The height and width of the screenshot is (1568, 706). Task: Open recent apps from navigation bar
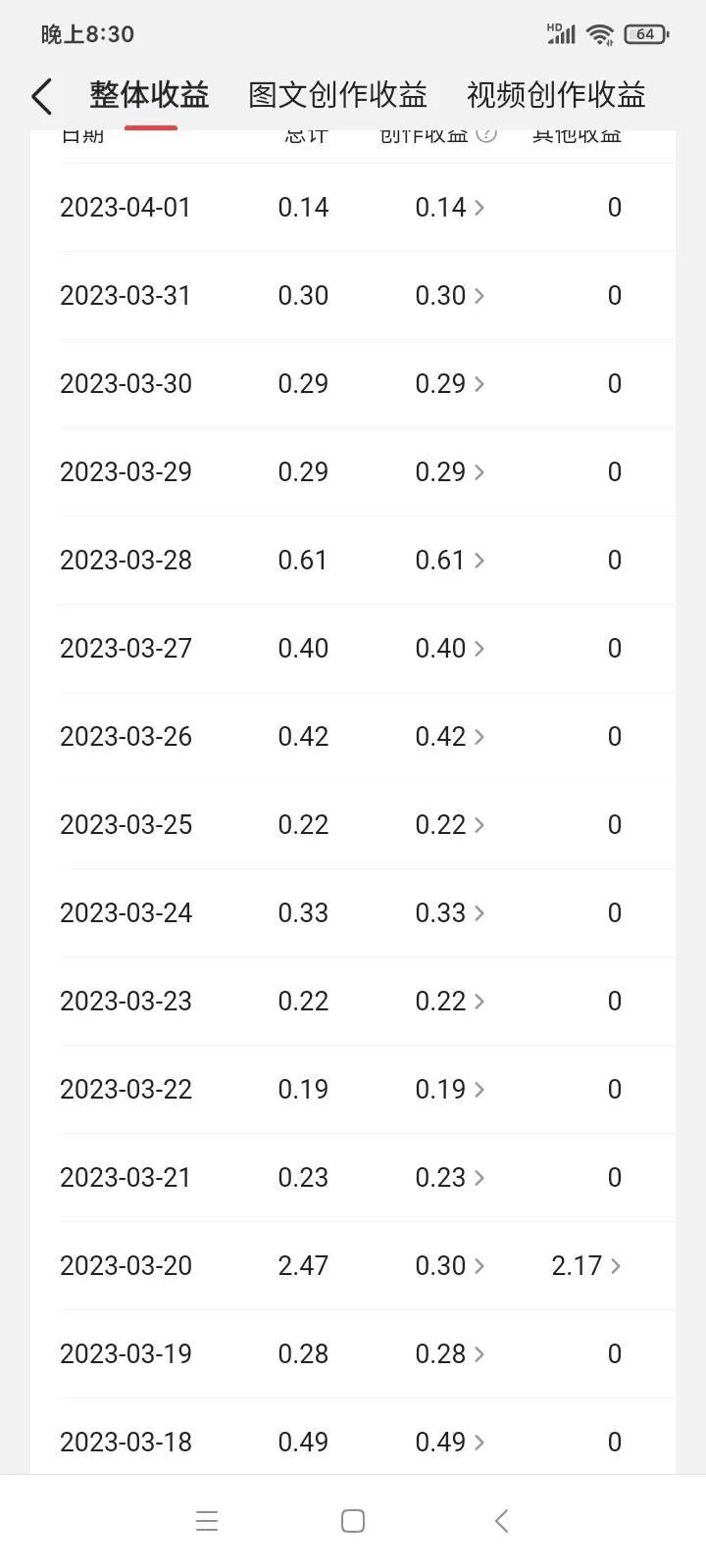[207, 1521]
